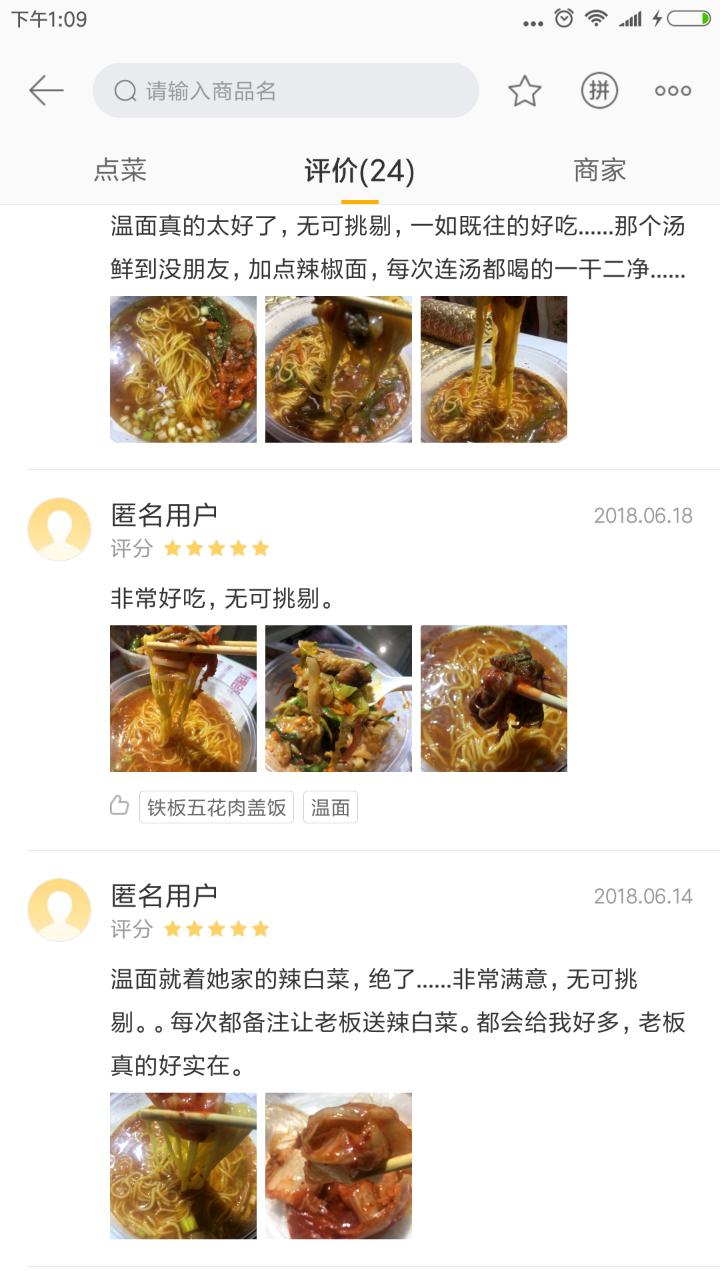Open the 铁板五花肉盖饭 dish tag
Image resolution: width=720 pixels, height=1280 pixels.
pyautogui.click(x=216, y=807)
